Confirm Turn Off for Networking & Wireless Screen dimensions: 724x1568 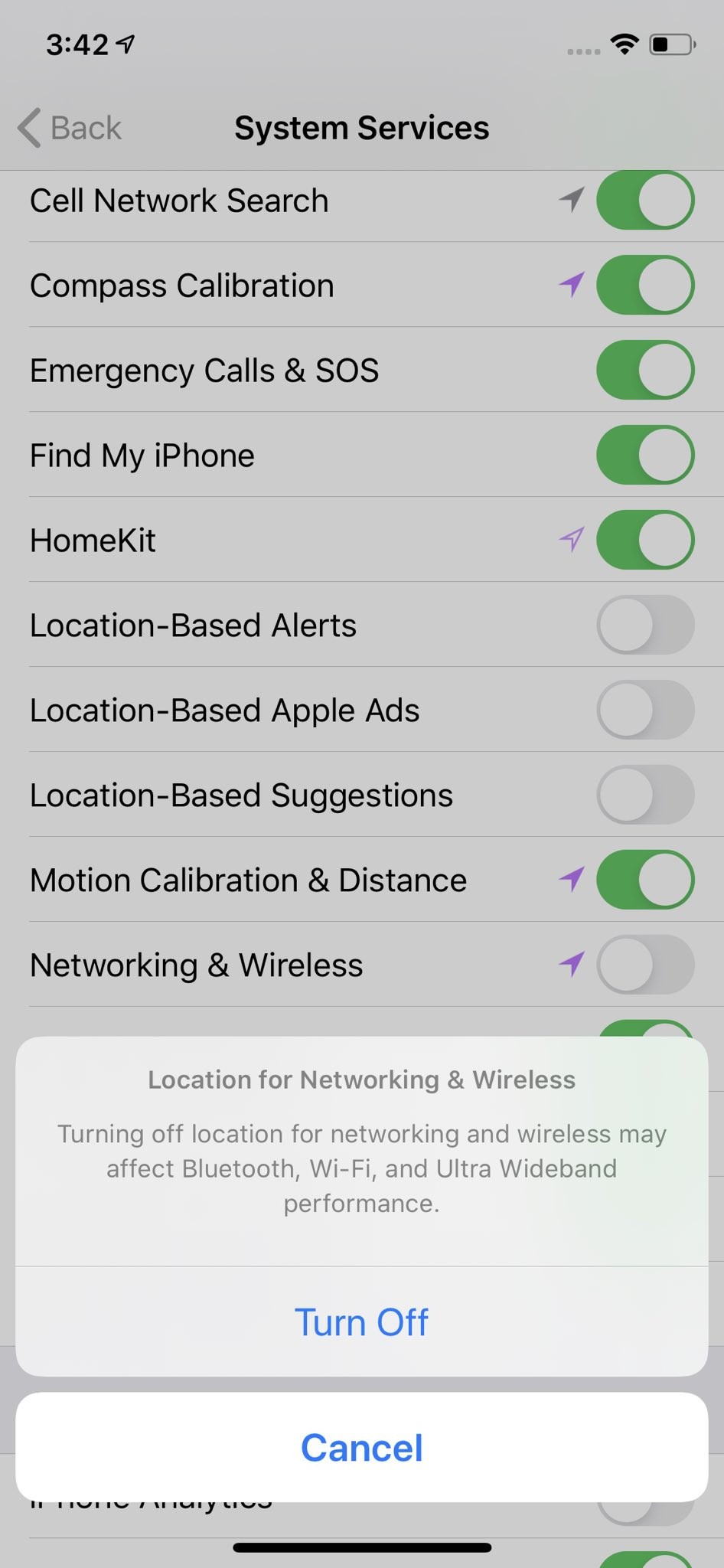tap(361, 1322)
